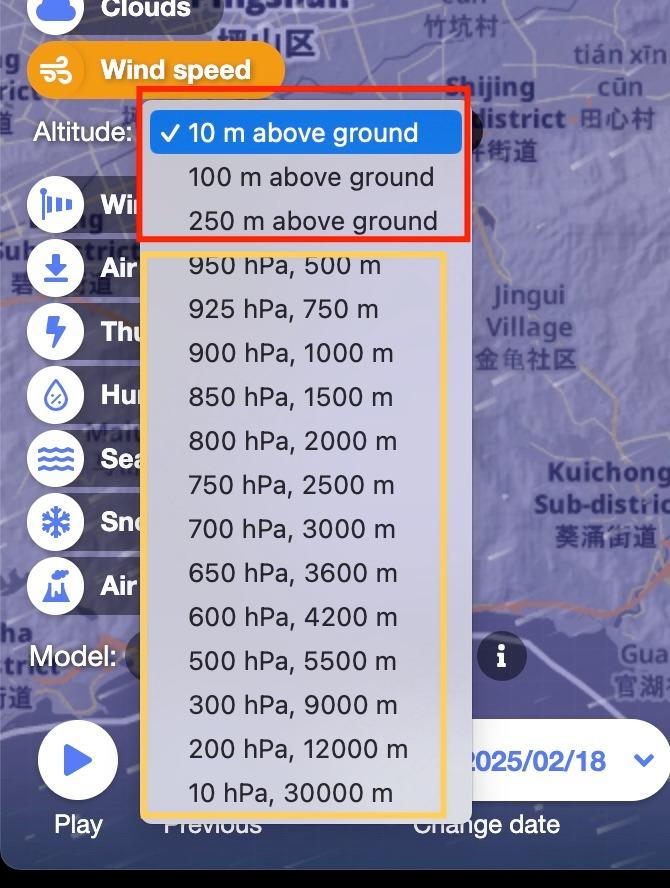Expand the 2025/02/18 date chevron
Screen dimensions: 670x888
[x=644, y=761]
